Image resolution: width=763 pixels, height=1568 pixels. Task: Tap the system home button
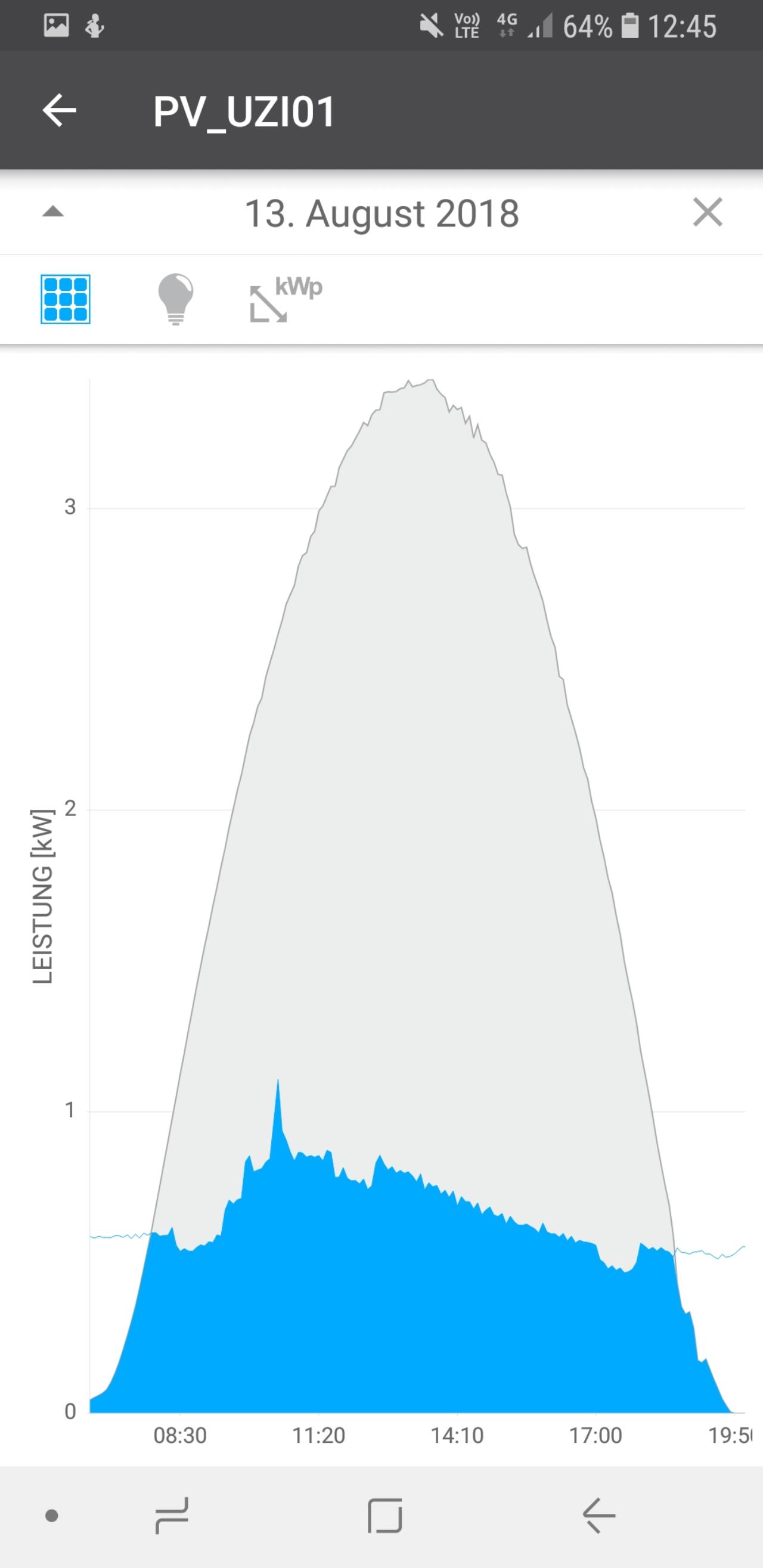385,1515
